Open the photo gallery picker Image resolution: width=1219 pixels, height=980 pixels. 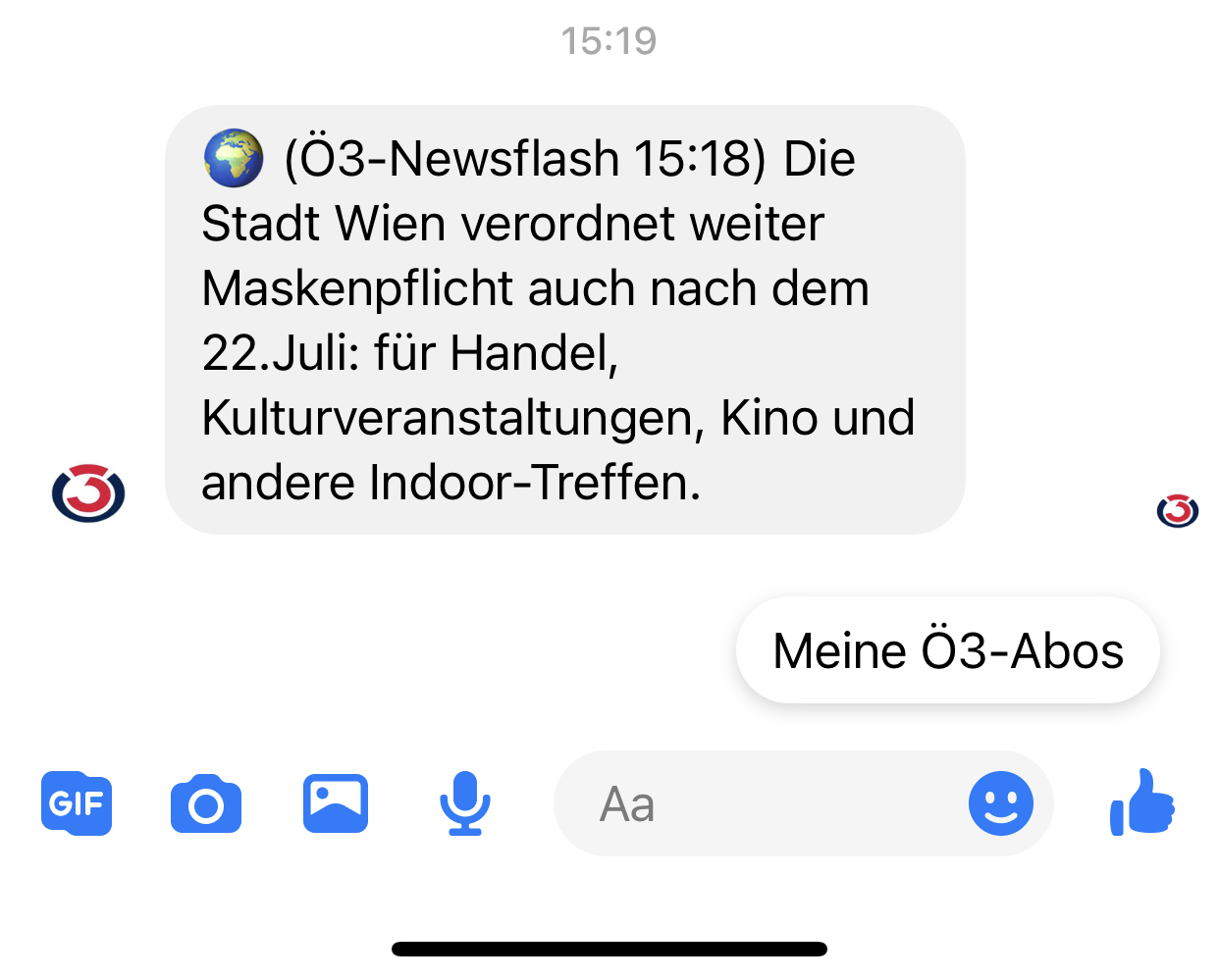[x=336, y=803]
